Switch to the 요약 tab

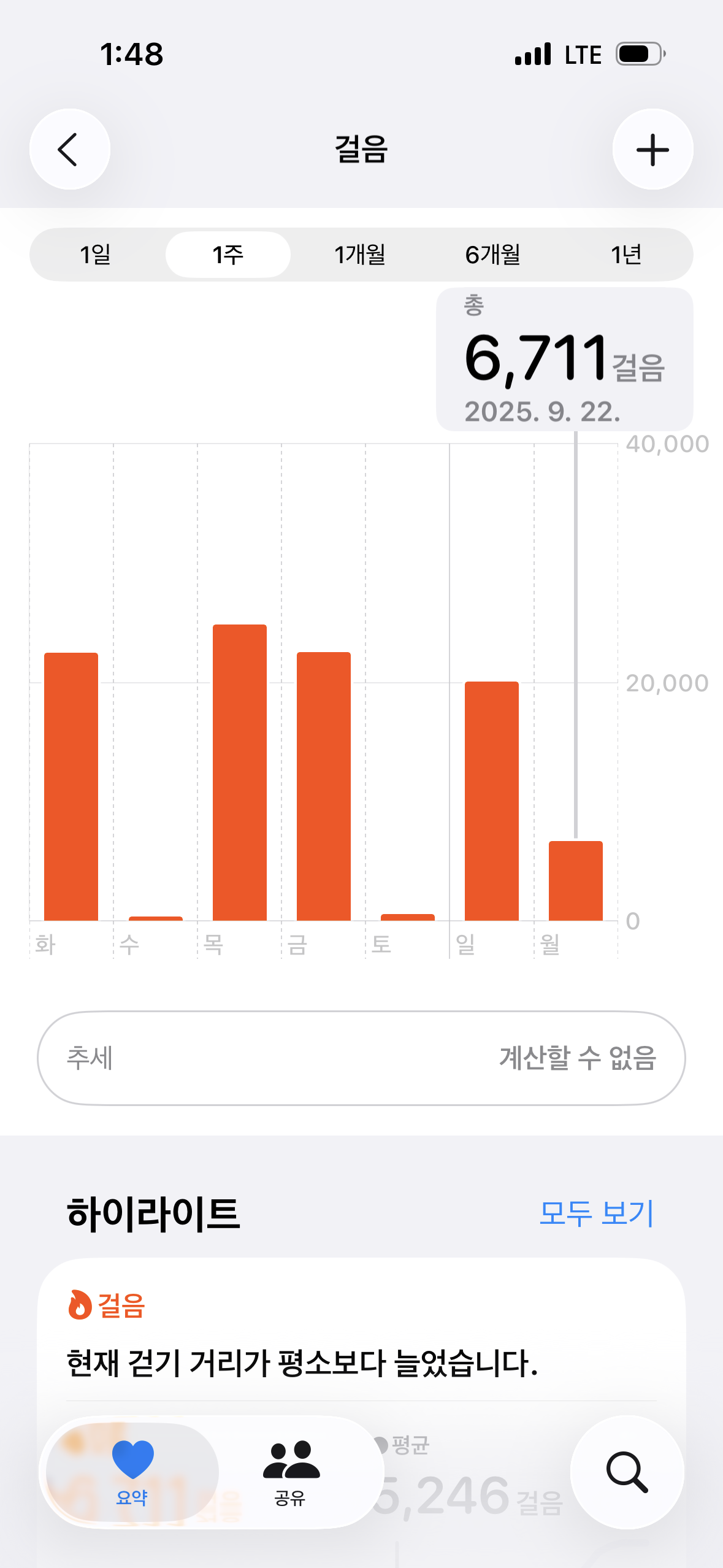(x=132, y=1472)
